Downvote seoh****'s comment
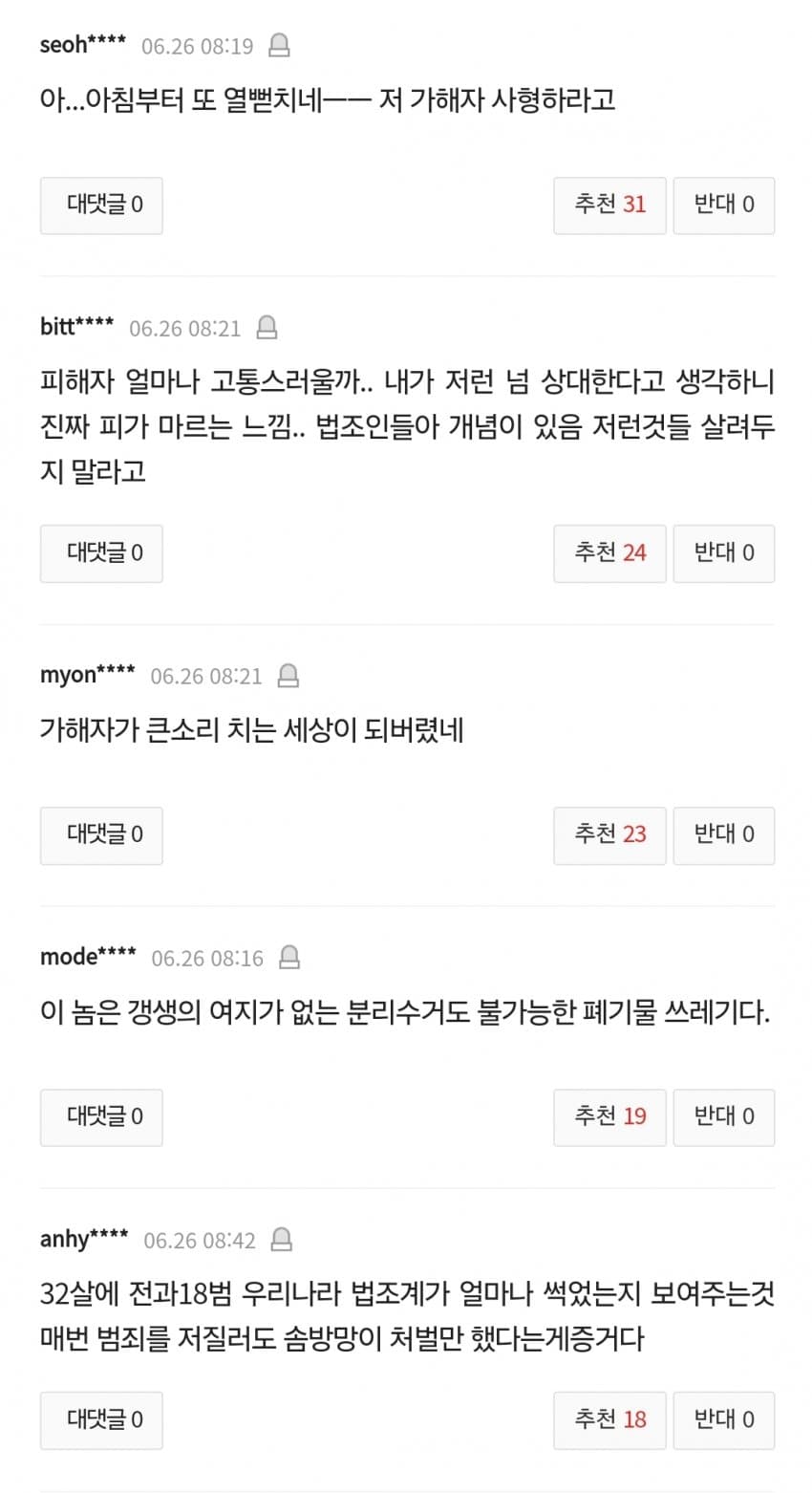 (x=723, y=205)
